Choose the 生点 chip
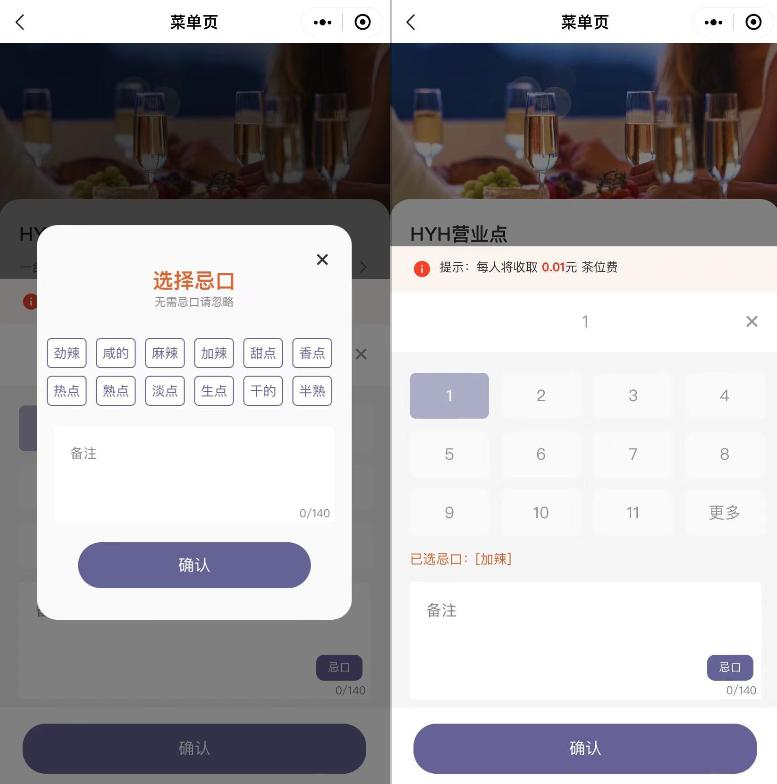777x784 pixels. 214,391
